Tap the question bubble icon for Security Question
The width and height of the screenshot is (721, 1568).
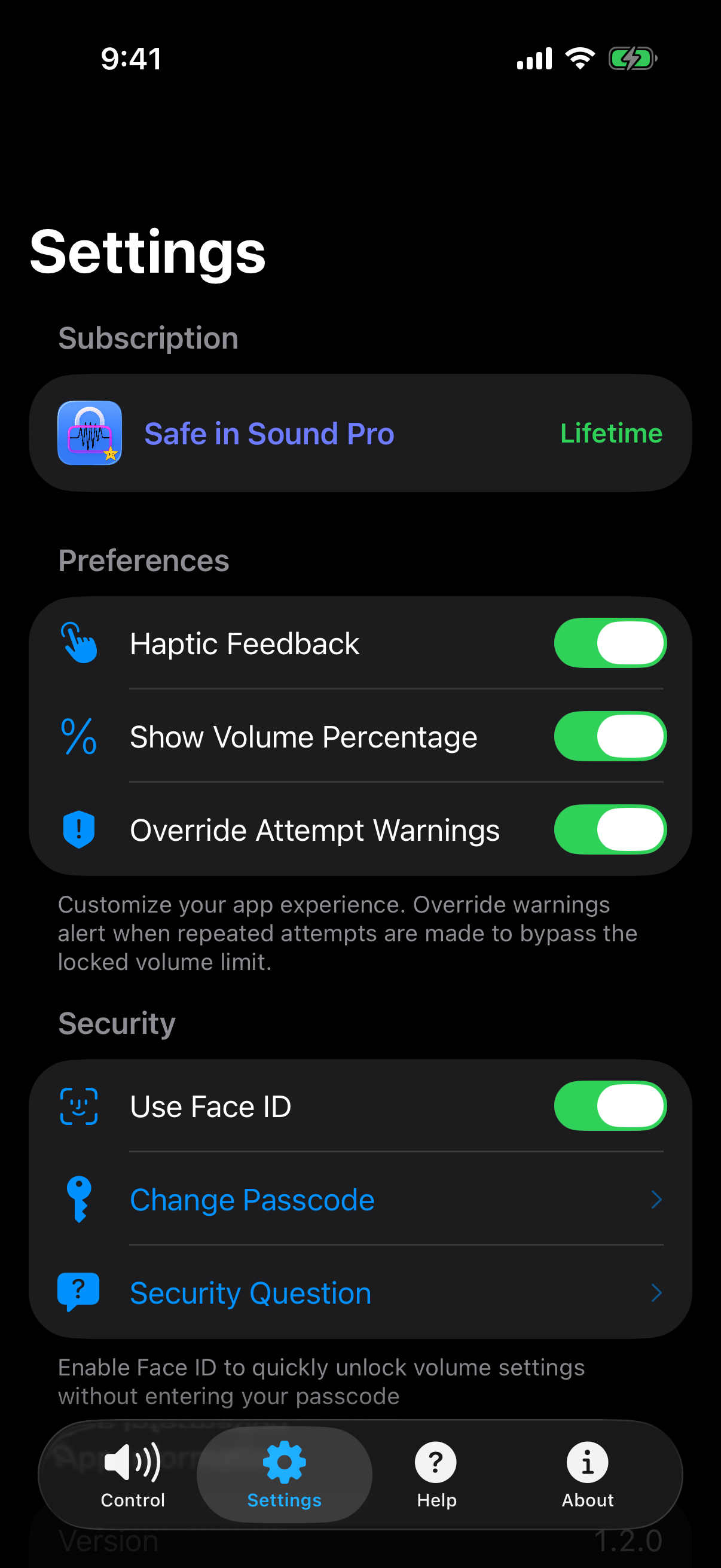[x=78, y=1292]
